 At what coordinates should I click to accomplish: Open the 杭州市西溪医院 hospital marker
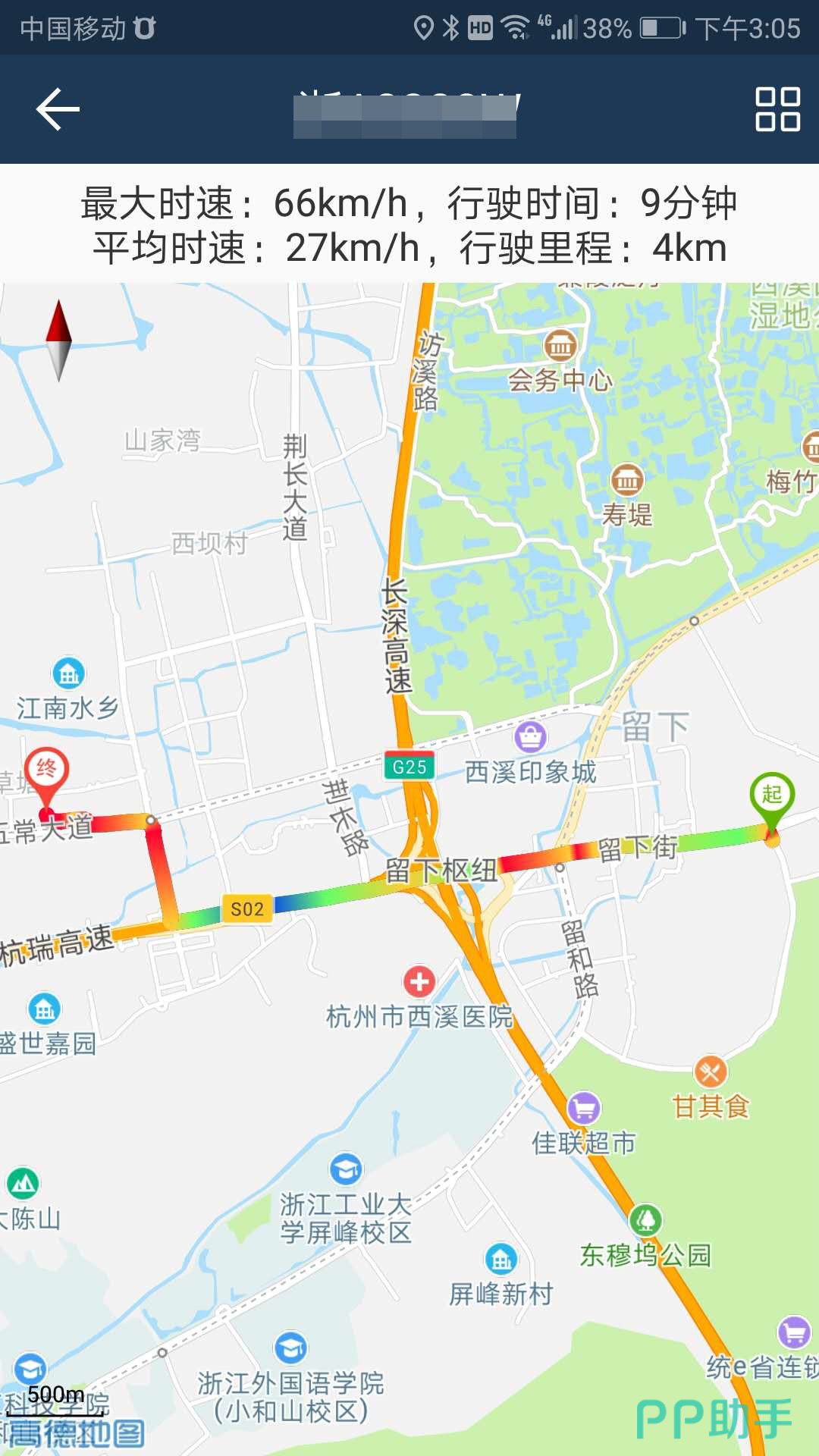point(419,981)
